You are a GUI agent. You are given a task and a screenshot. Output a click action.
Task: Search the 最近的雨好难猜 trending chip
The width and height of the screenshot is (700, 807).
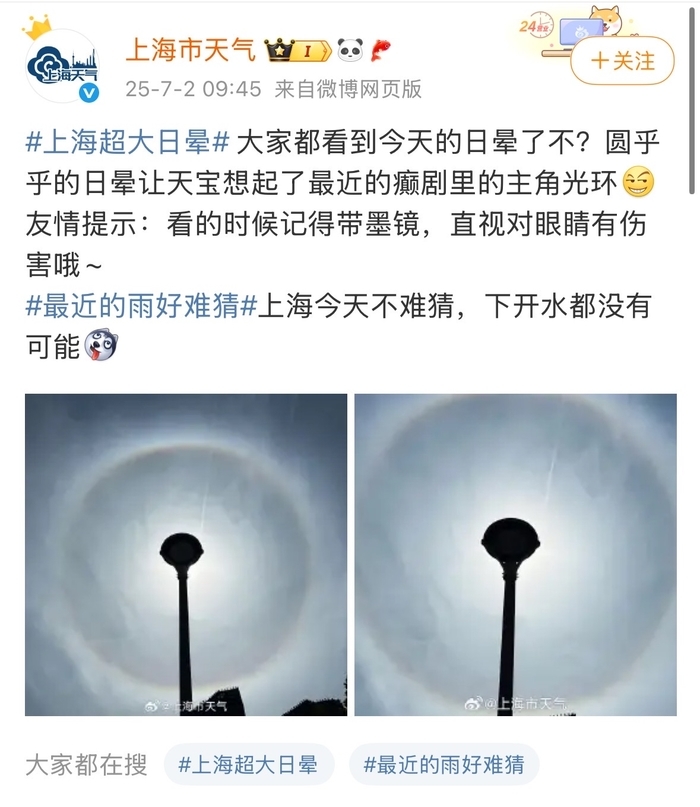(443, 766)
